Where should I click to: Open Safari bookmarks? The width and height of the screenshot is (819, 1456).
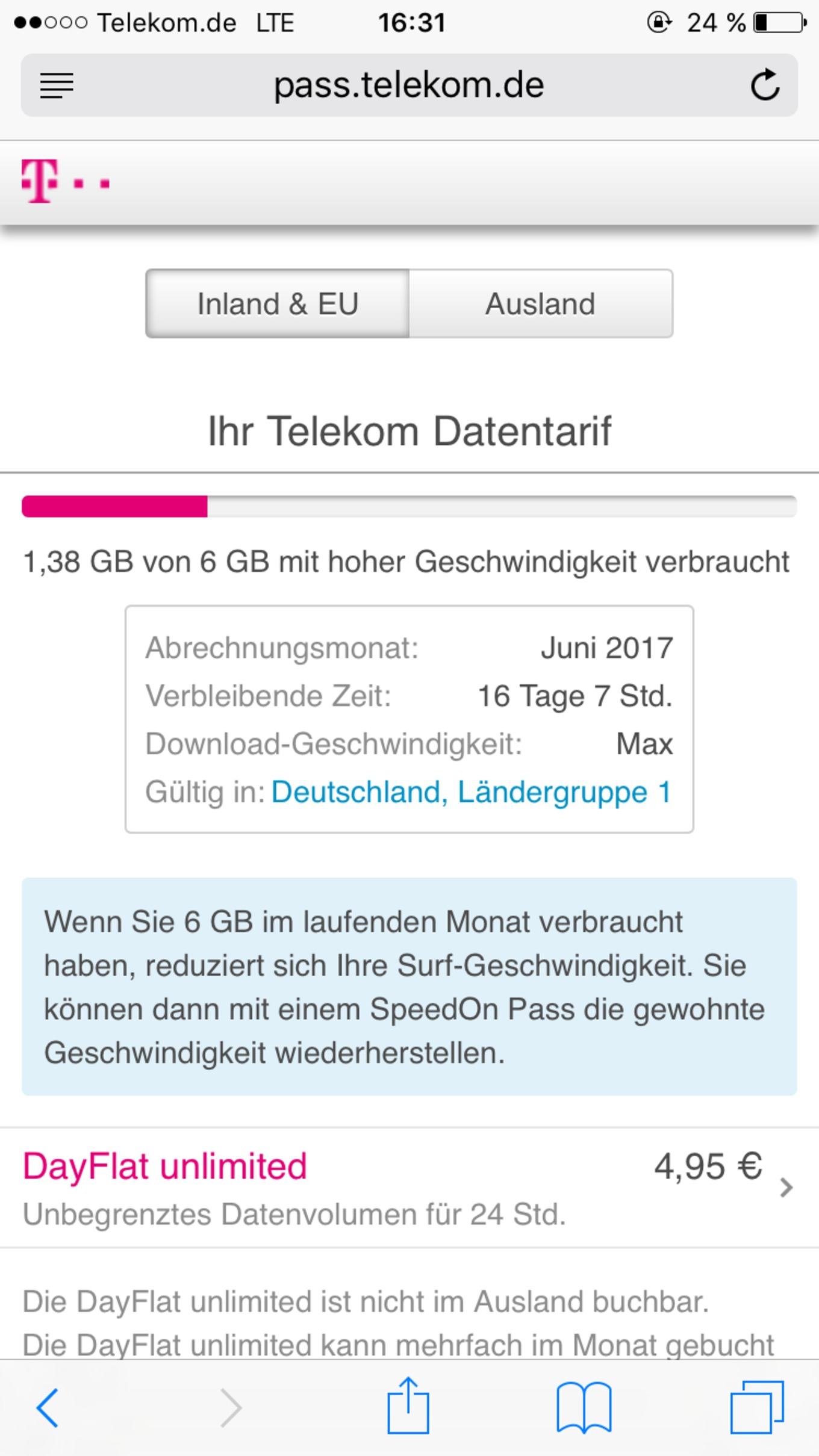click(584, 1407)
